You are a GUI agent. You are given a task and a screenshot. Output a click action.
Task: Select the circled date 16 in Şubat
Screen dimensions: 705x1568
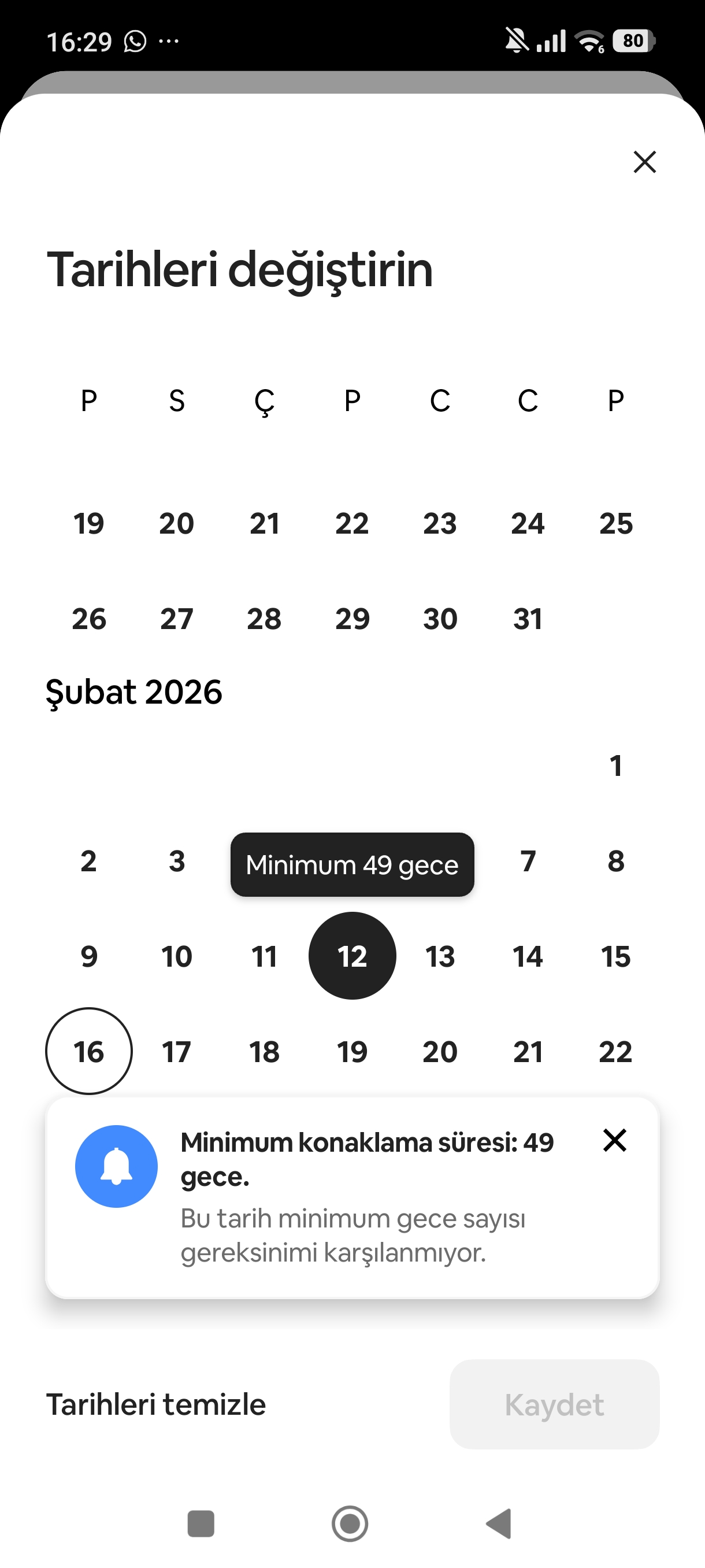pyautogui.click(x=89, y=1051)
